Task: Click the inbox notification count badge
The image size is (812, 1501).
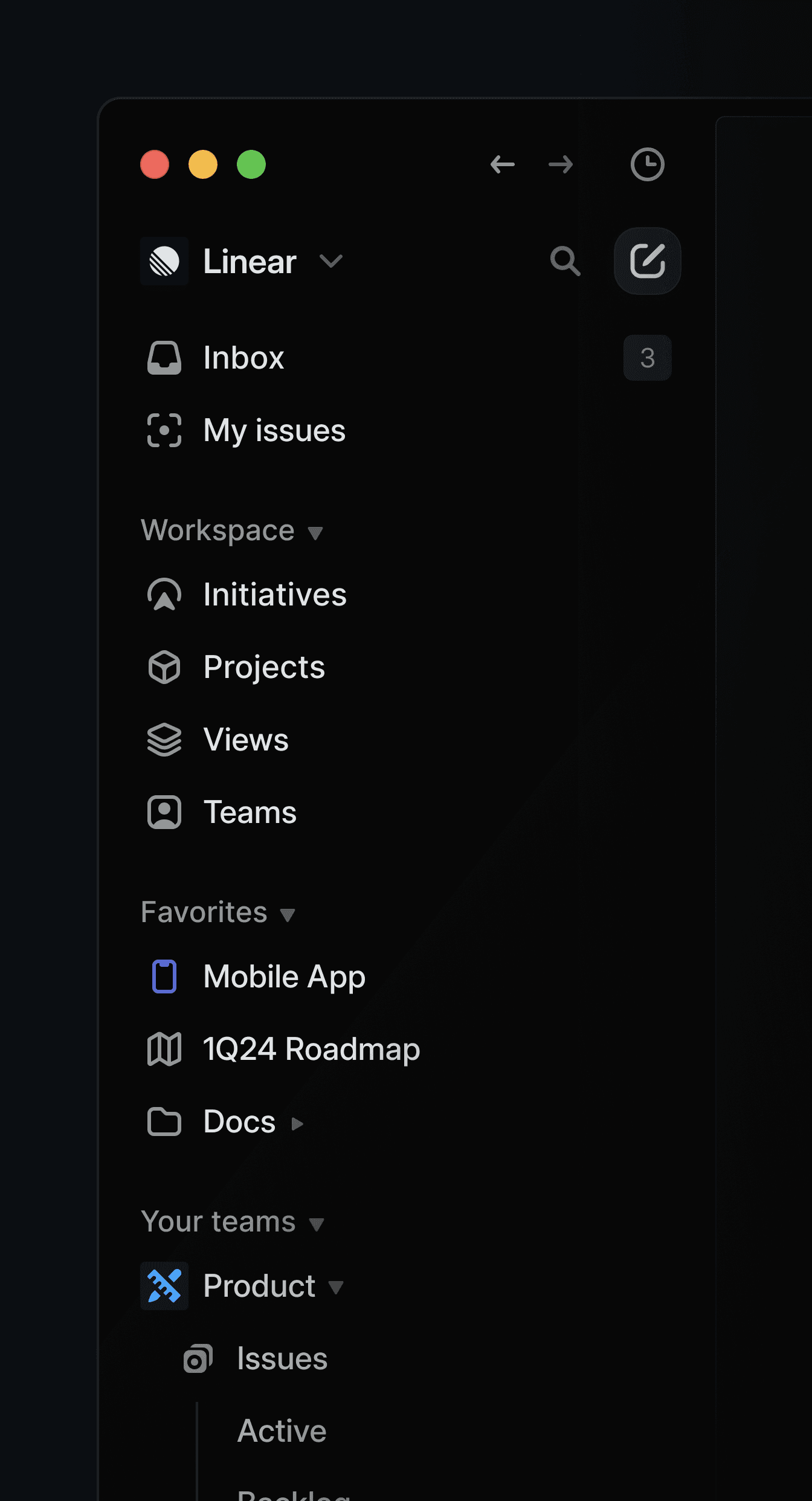Action: click(647, 357)
